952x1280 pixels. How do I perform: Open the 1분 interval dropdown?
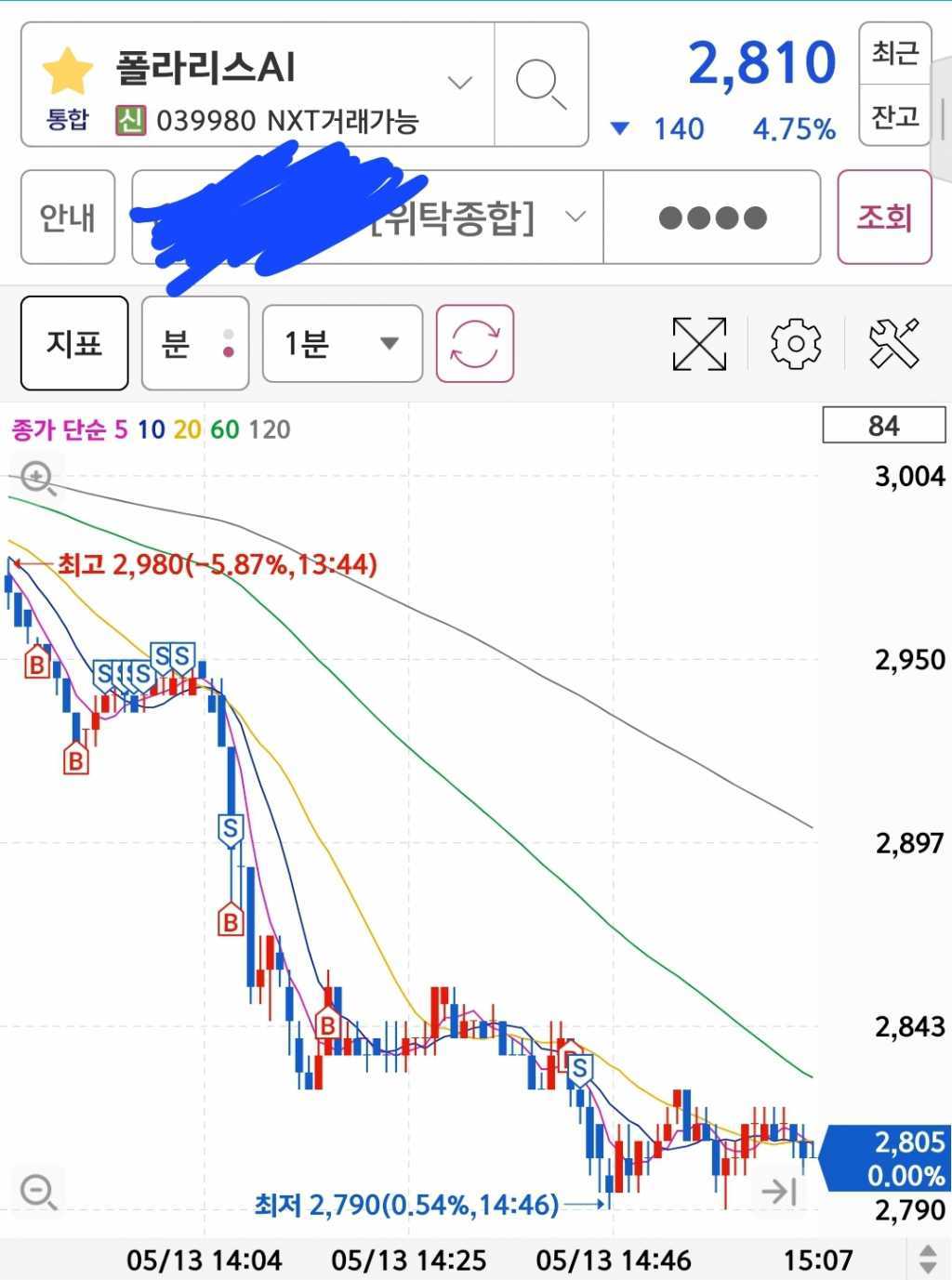(342, 343)
